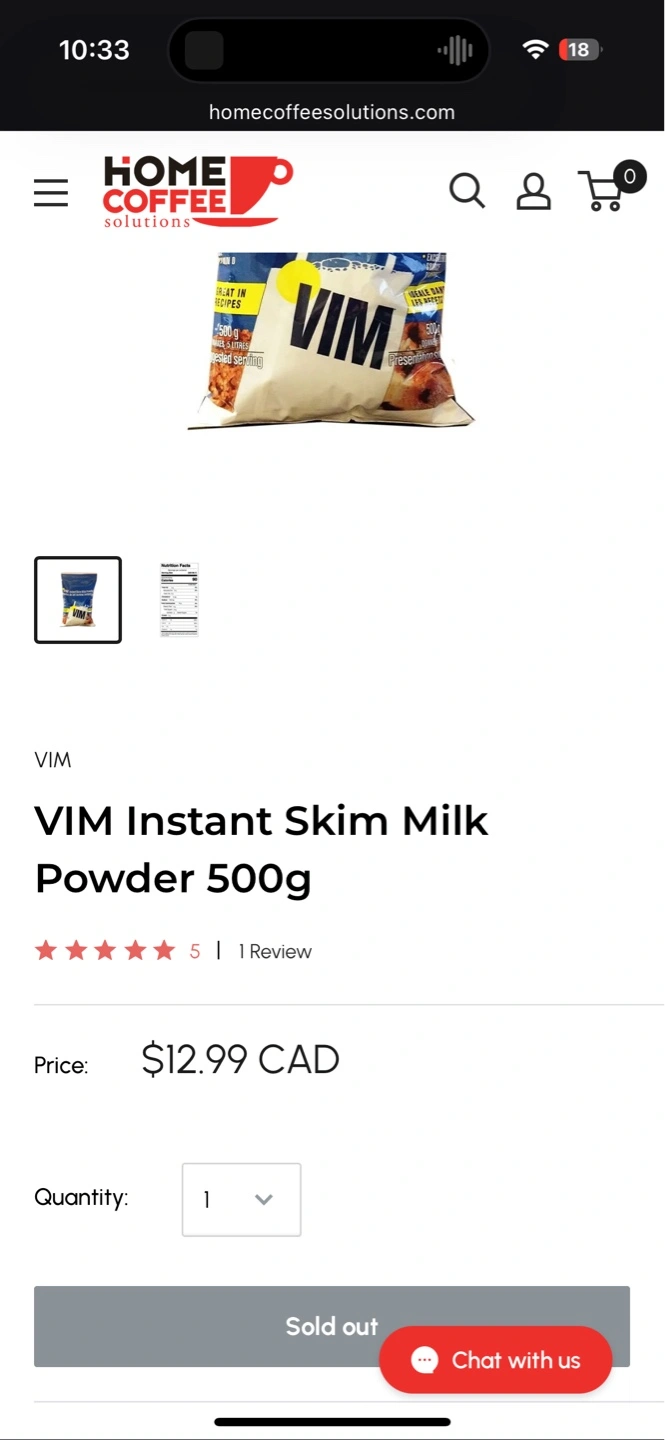The image size is (665, 1440).
Task: Show the Nutrition Facts image thumbnail
Action: (179, 600)
